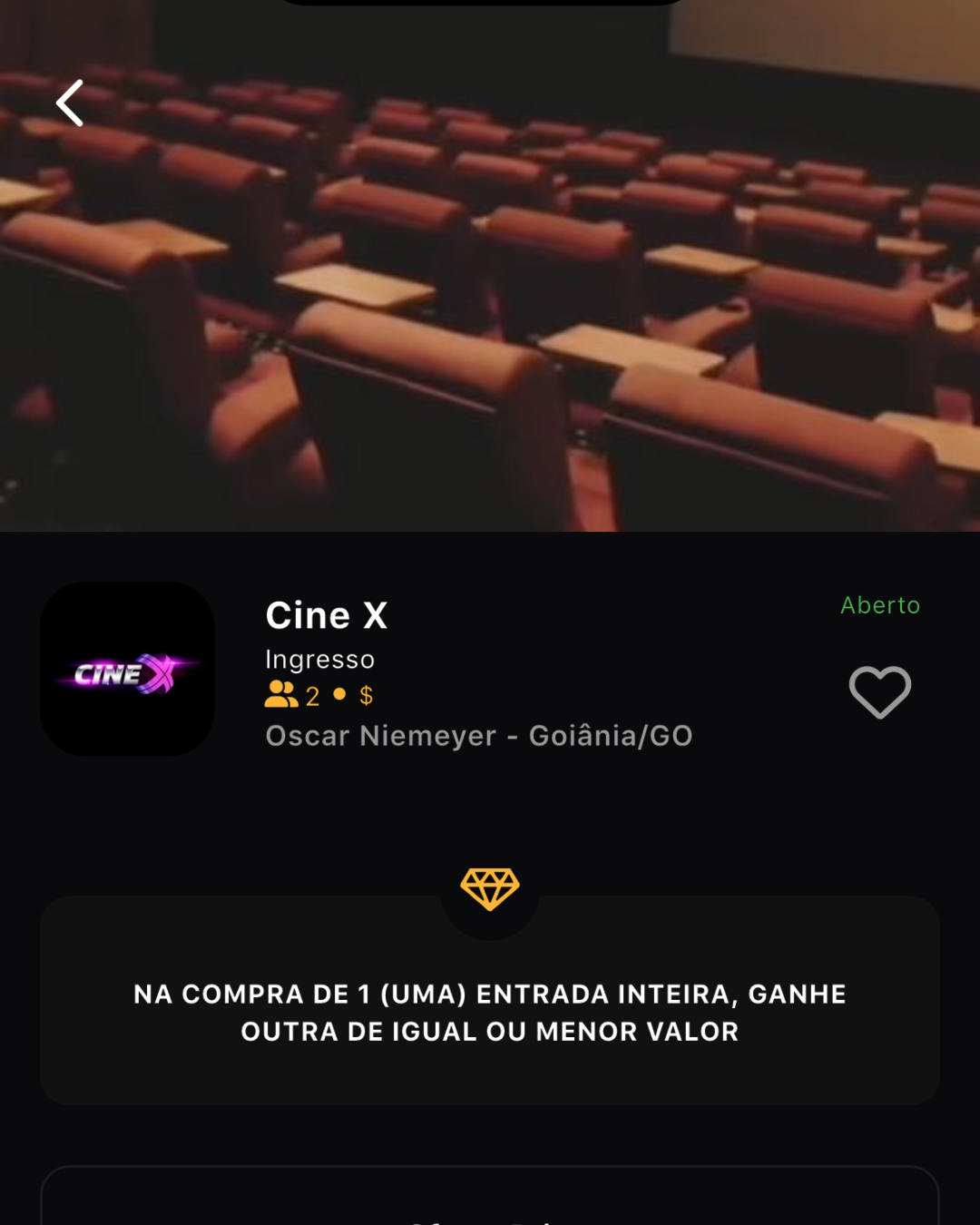Viewport: 980px width, 1225px height.
Task: Tap the back chevron over the theater photo
Action: coord(71,102)
